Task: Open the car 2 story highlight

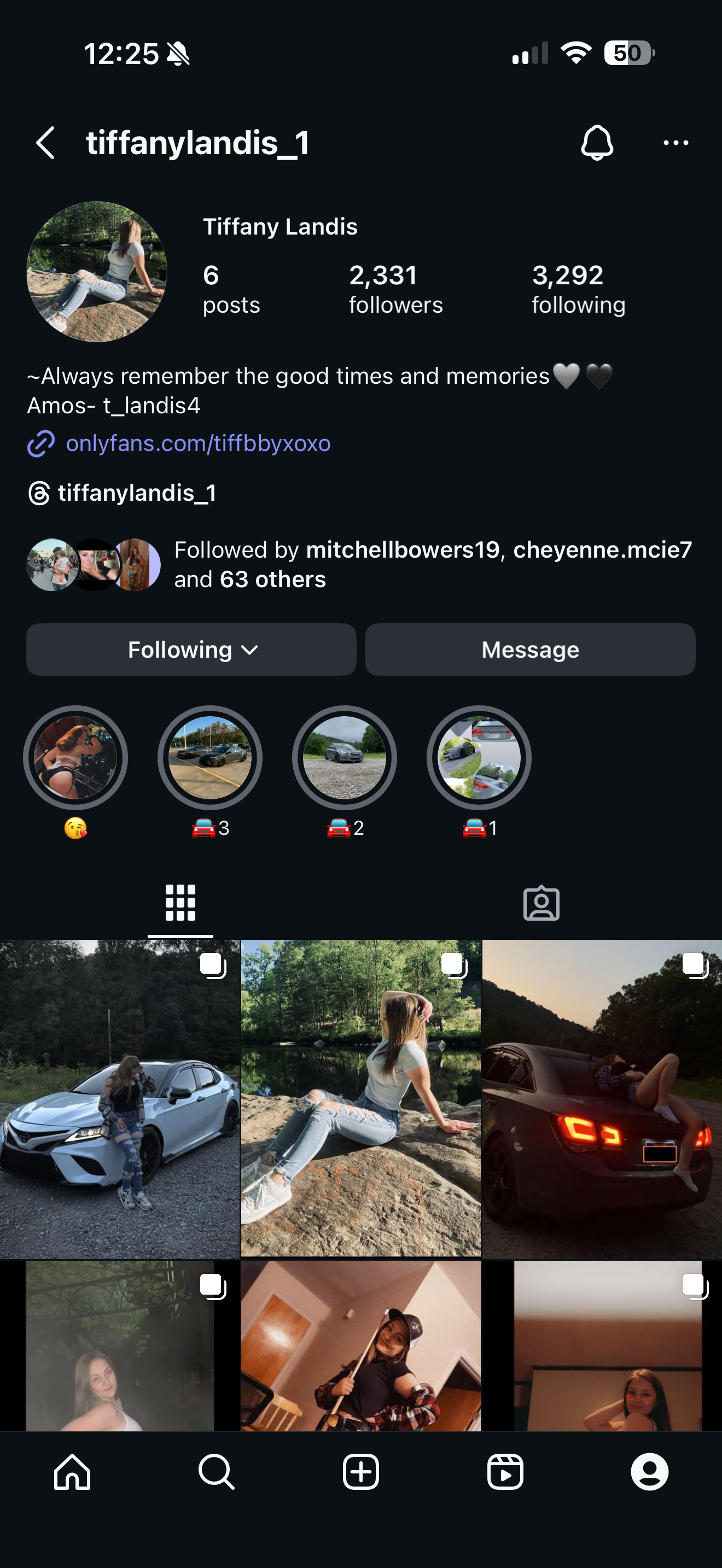Action: click(345, 758)
